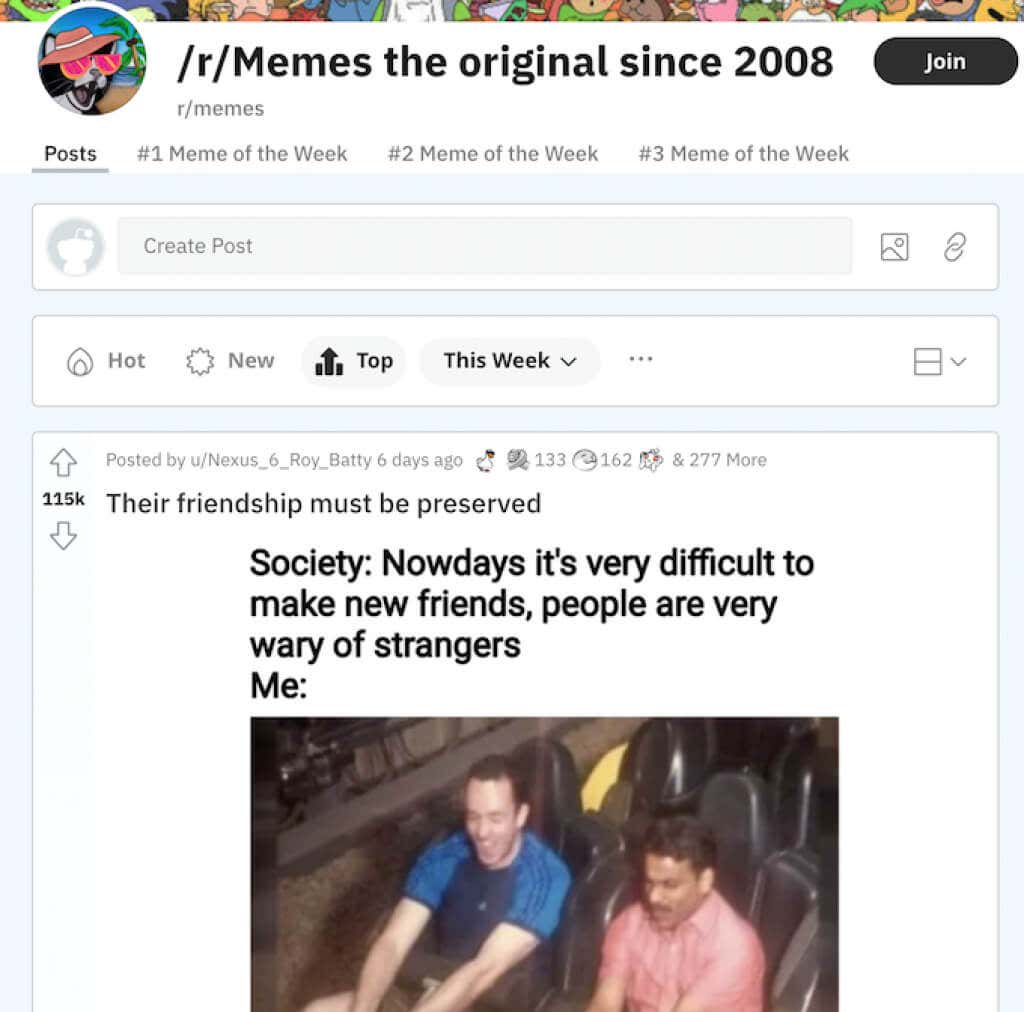Switch to the Posts tab
Image resolution: width=1024 pixels, height=1012 pixels.
70,154
